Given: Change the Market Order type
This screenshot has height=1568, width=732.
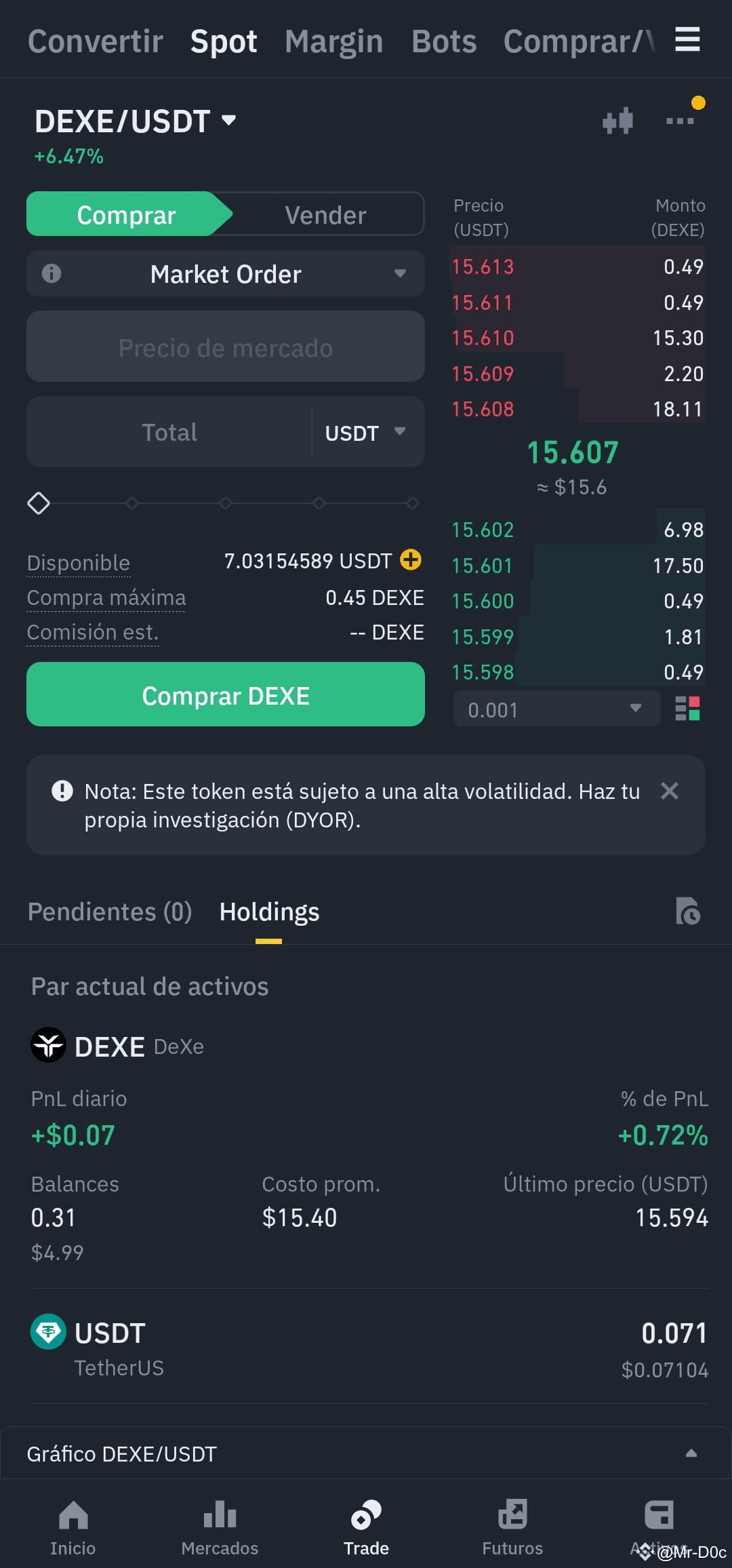Looking at the screenshot, I should [x=226, y=274].
